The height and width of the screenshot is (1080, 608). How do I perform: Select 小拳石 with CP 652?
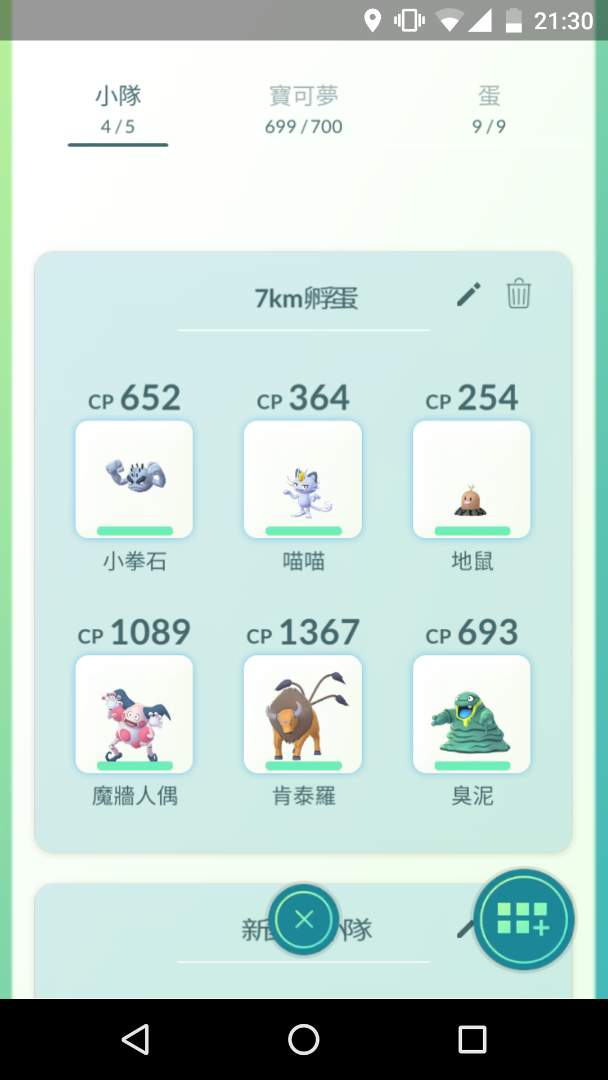point(134,479)
